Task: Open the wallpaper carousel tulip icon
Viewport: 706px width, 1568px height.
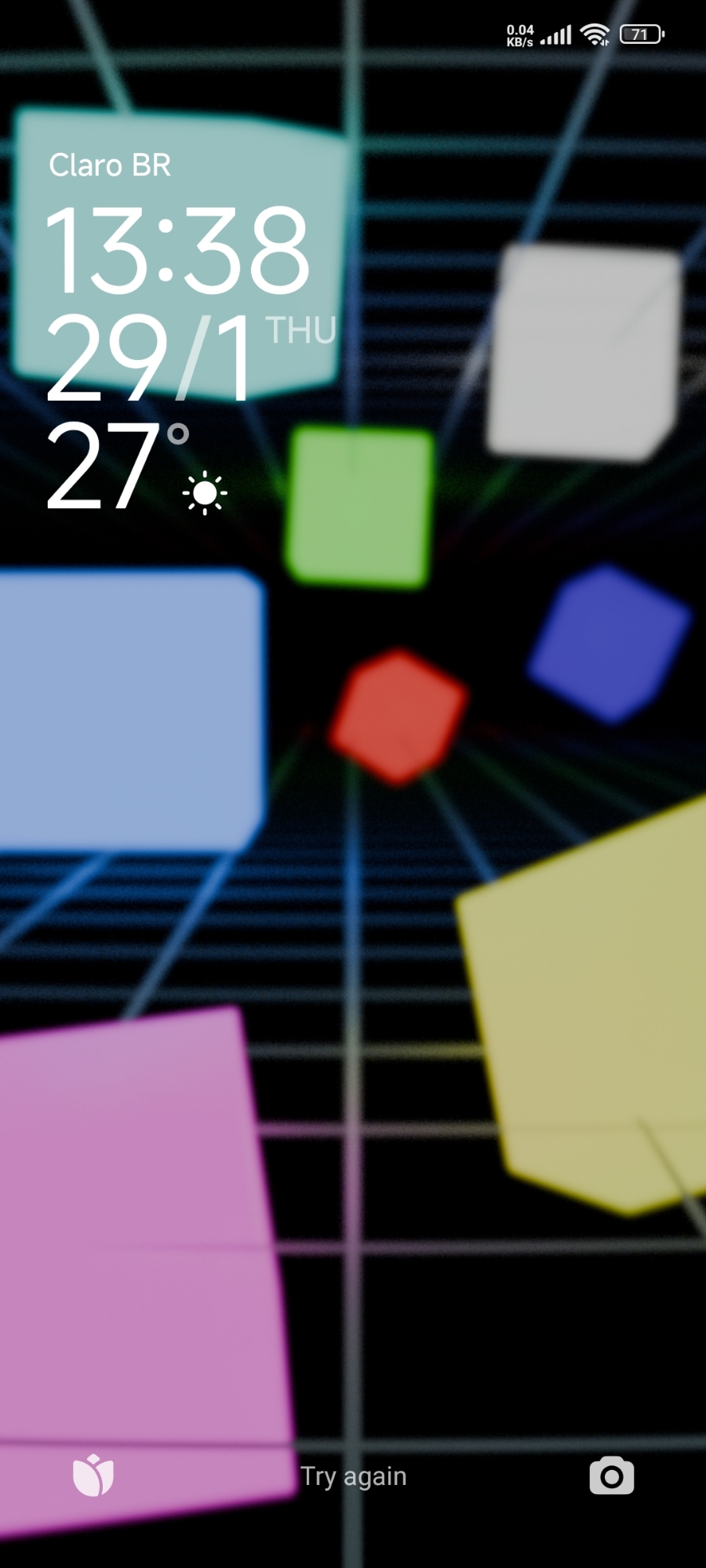Action: (x=93, y=1475)
